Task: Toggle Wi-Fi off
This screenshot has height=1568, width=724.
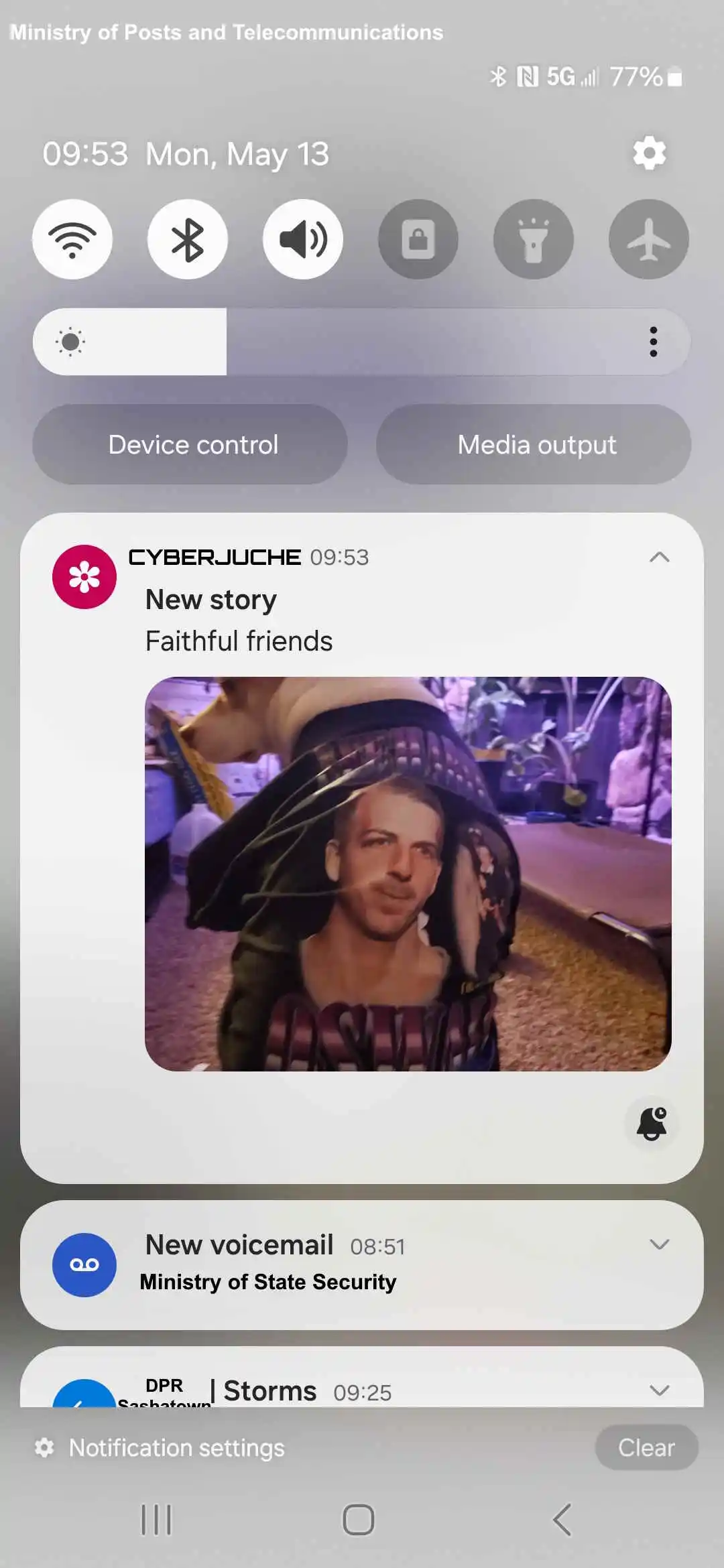Action: [72, 239]
